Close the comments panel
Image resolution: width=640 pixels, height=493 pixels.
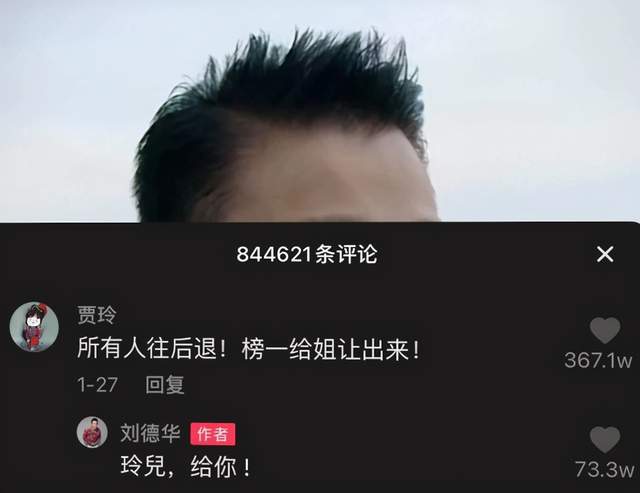pyautogui.click(x=605, y=254)
